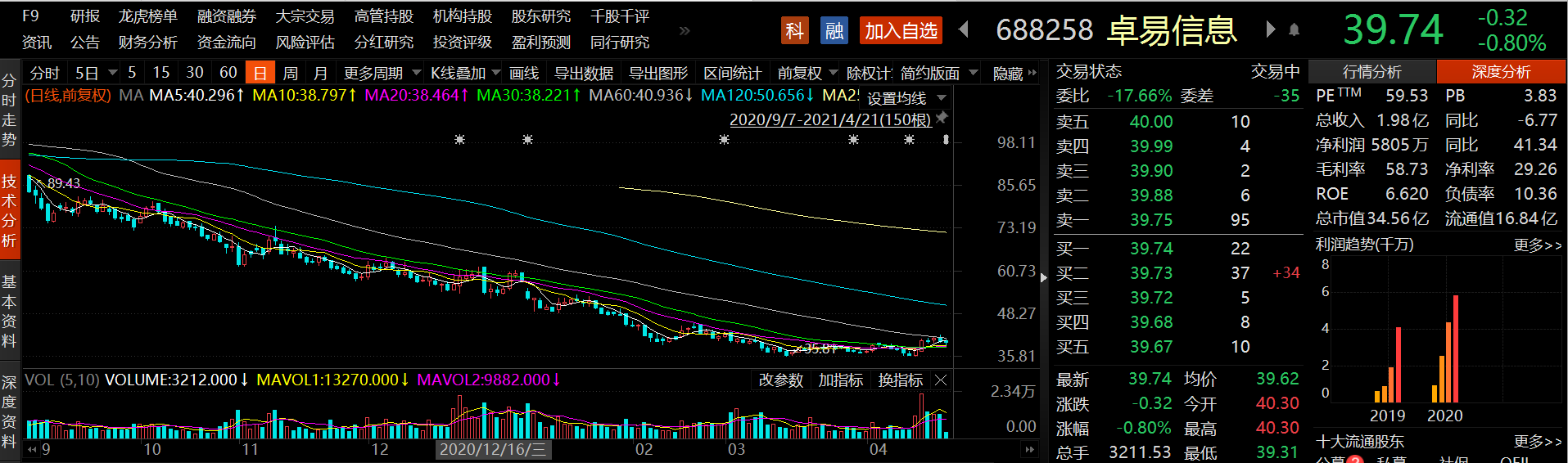Viewport: 1568px width, 463px height.
Task: Open 更多>> beside 利润趋势
Action: tap(1537, 245)
